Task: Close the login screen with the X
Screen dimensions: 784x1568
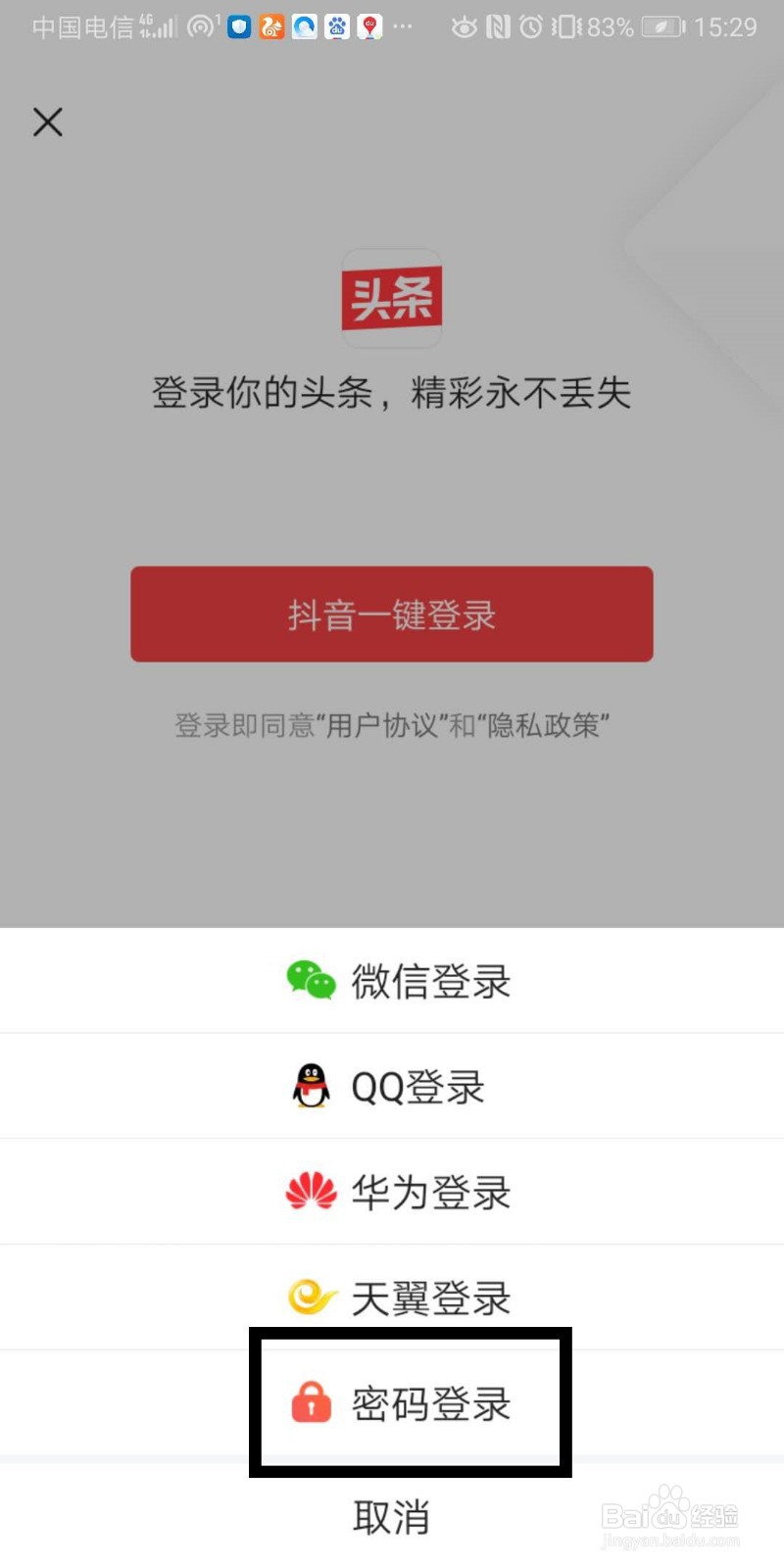Action: tap(47, 122)
